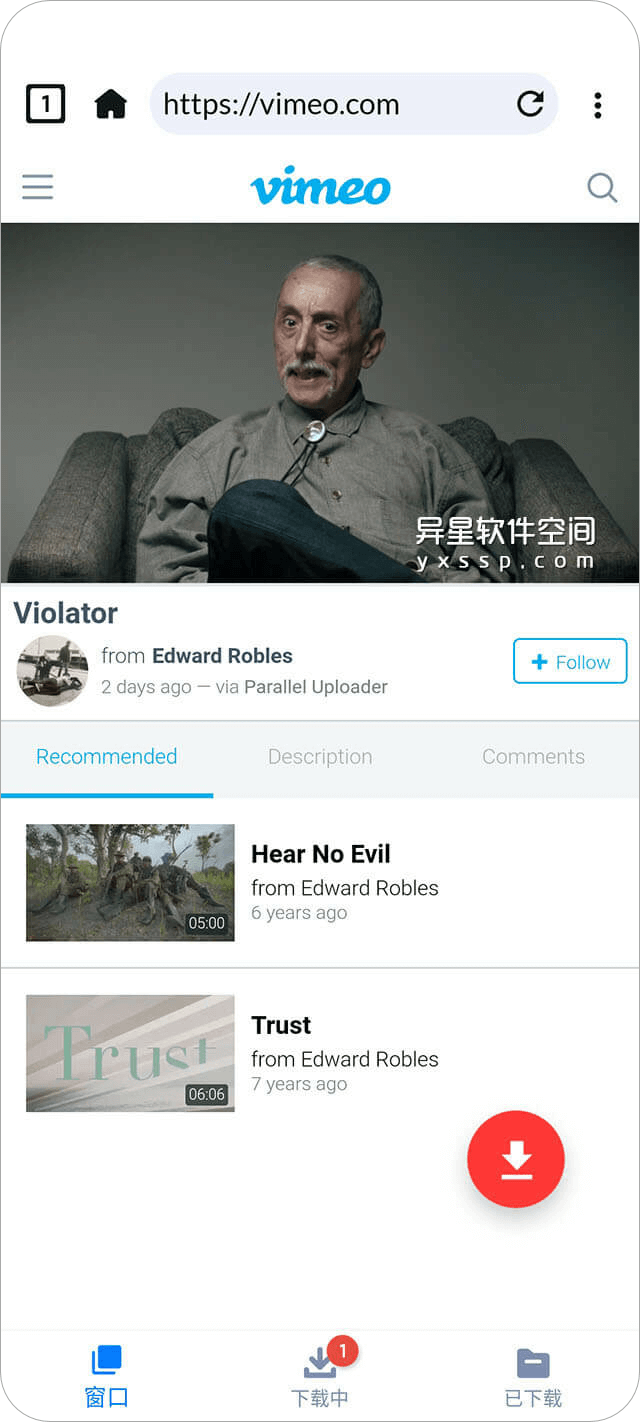Viewport: 640px width, 1422px height.
Task: Open the 已下载 downloaded tab
Action: pos(533,1377)
